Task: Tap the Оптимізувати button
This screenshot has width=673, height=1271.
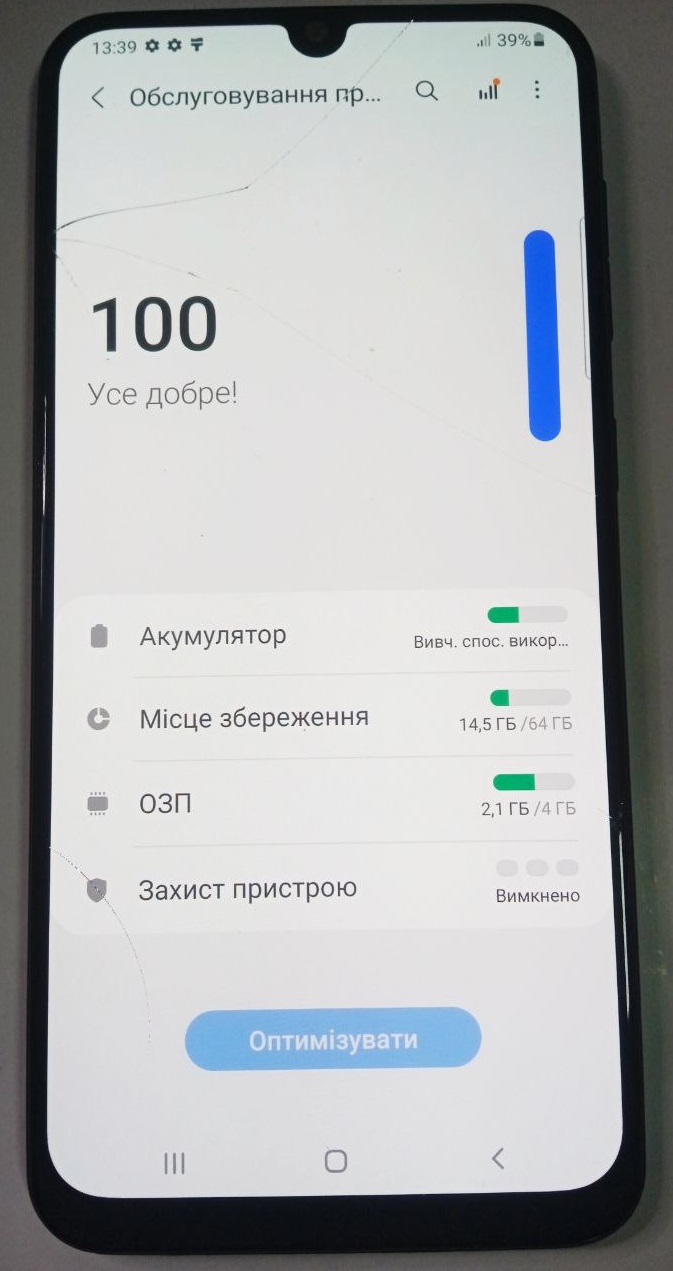Action: (x=333, y=1039)
